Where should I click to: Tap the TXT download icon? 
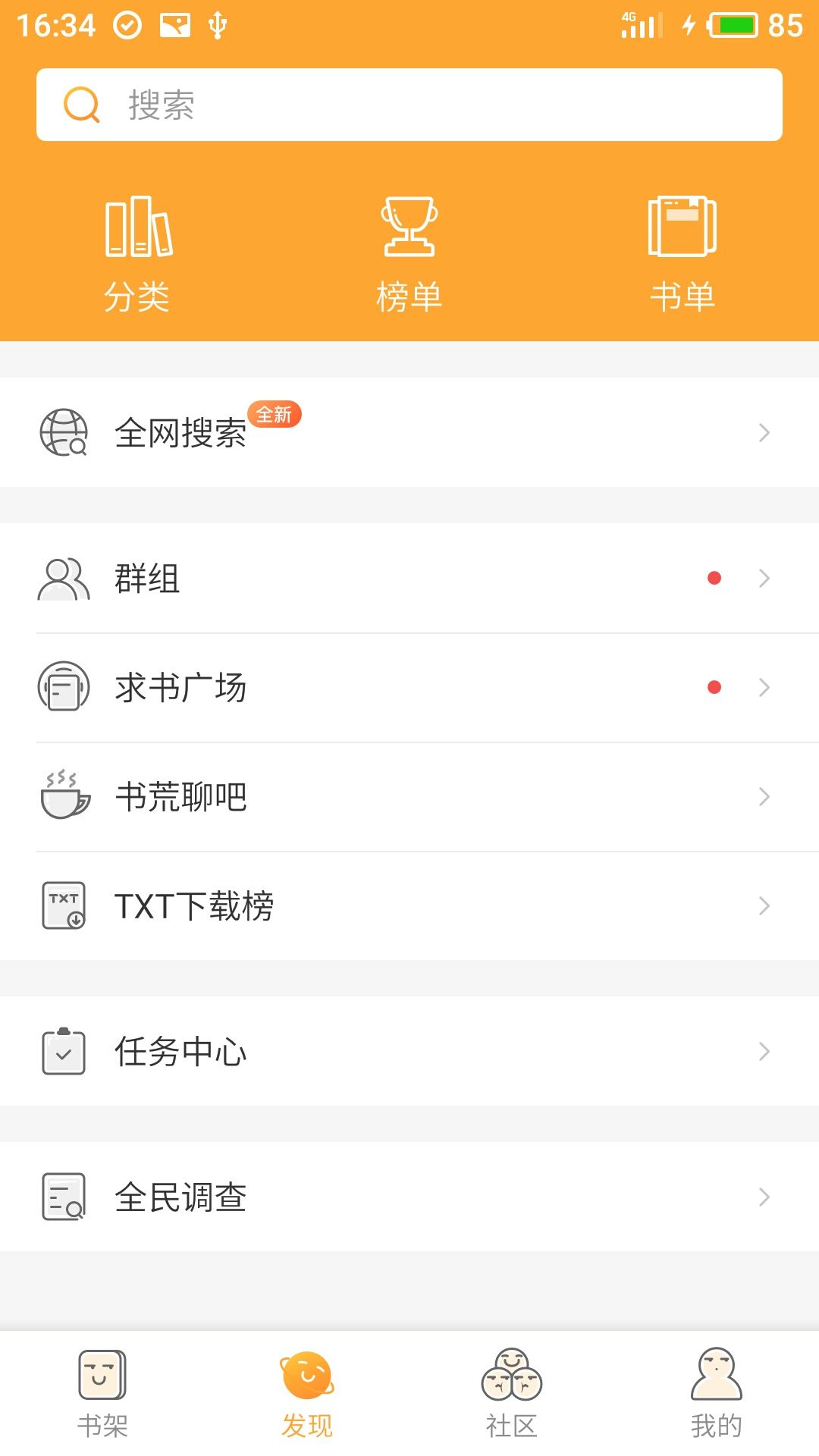pyautogui.click(x=64, y=905)
